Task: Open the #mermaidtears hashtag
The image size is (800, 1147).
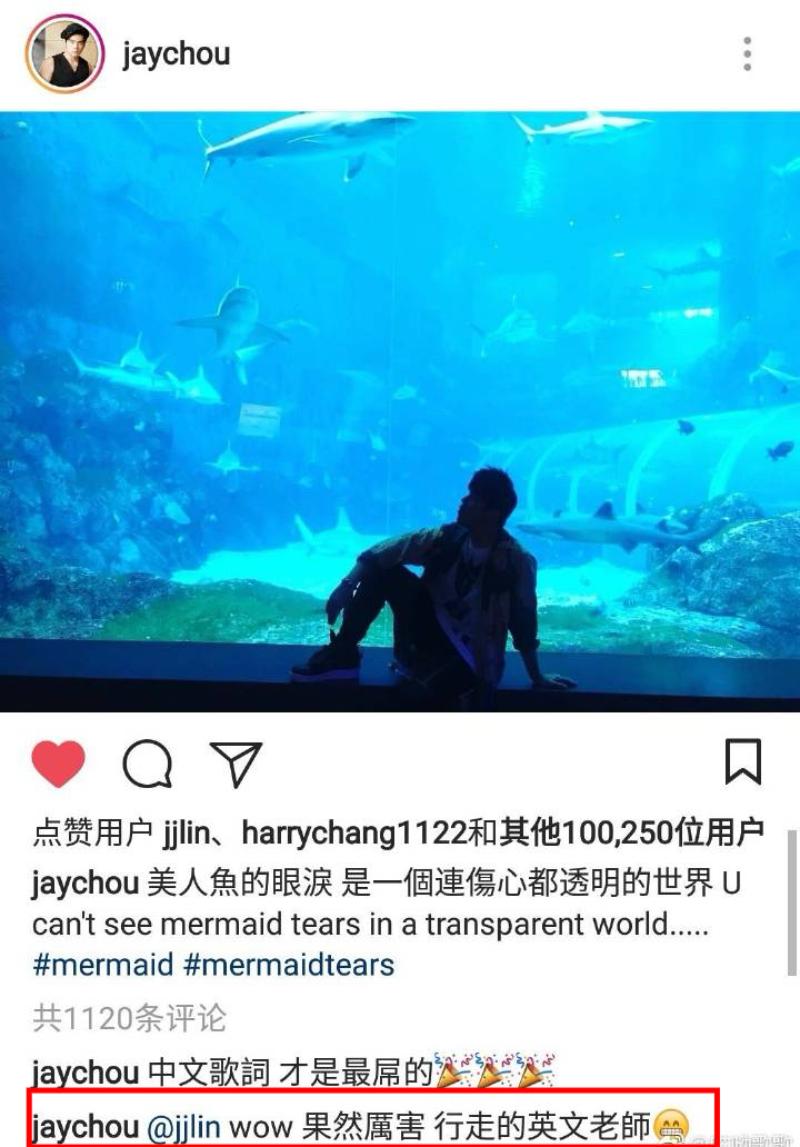Action: click(289, 965)
